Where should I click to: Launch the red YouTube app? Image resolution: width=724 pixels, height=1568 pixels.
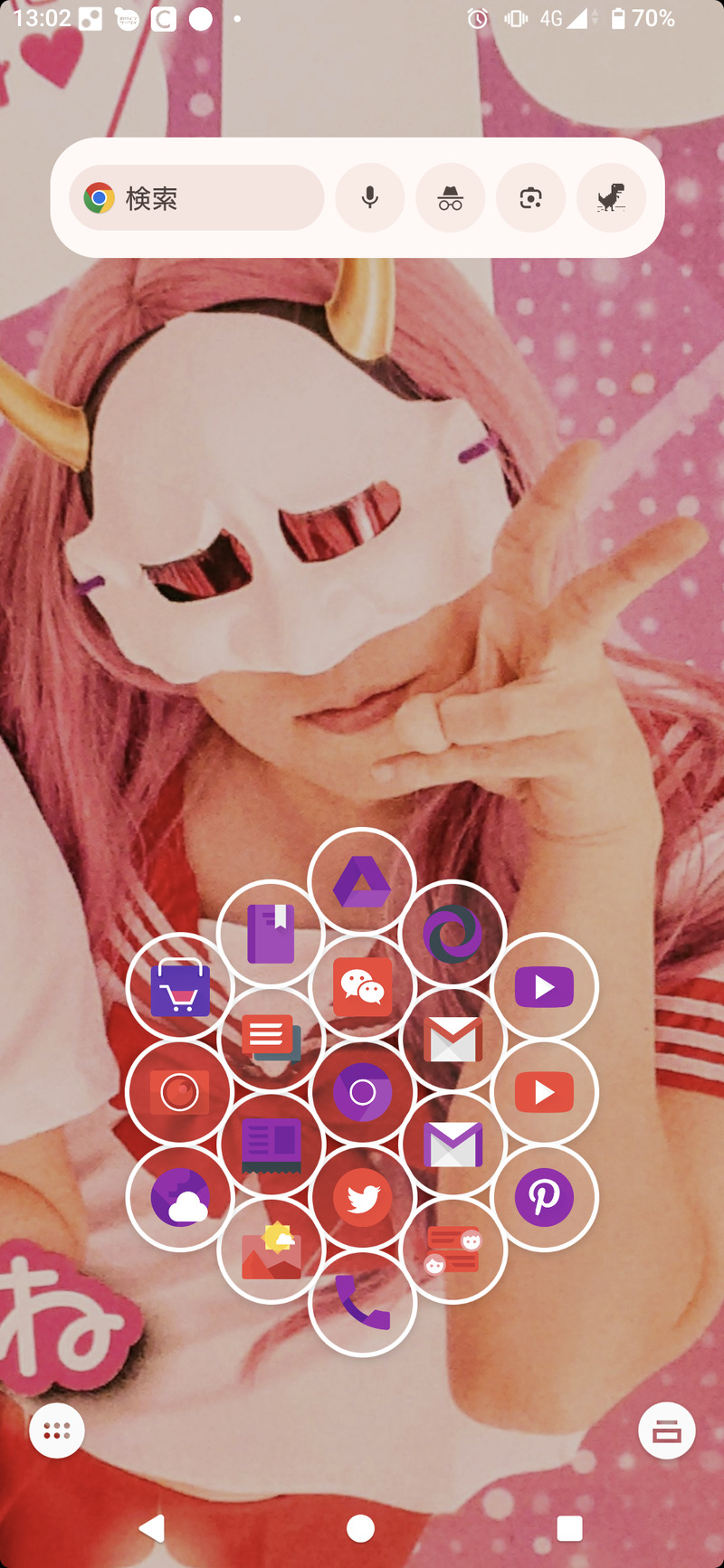pyautogui.click(x=544, y=1092)
